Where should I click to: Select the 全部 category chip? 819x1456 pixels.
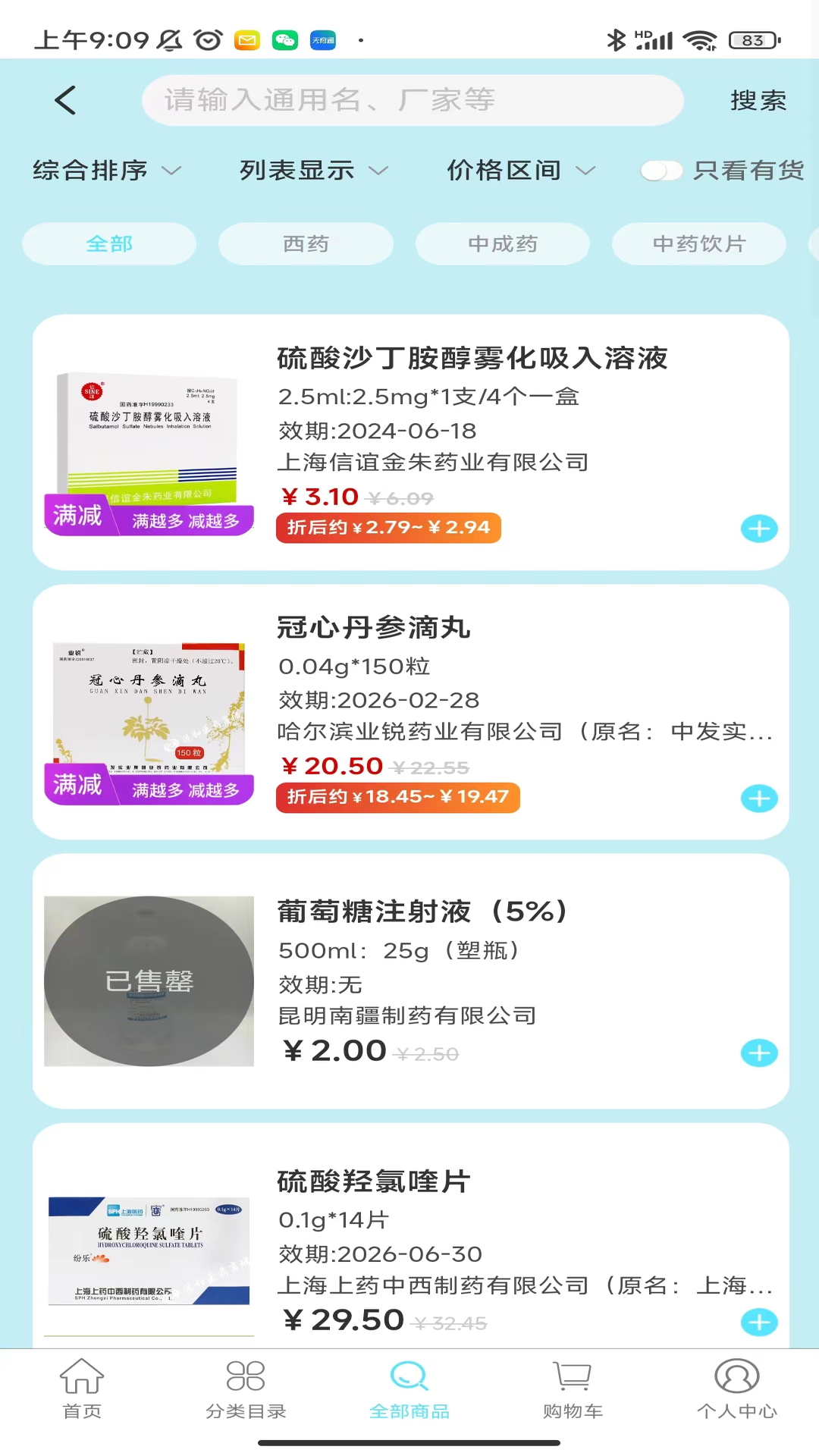(x=109, y=244)
